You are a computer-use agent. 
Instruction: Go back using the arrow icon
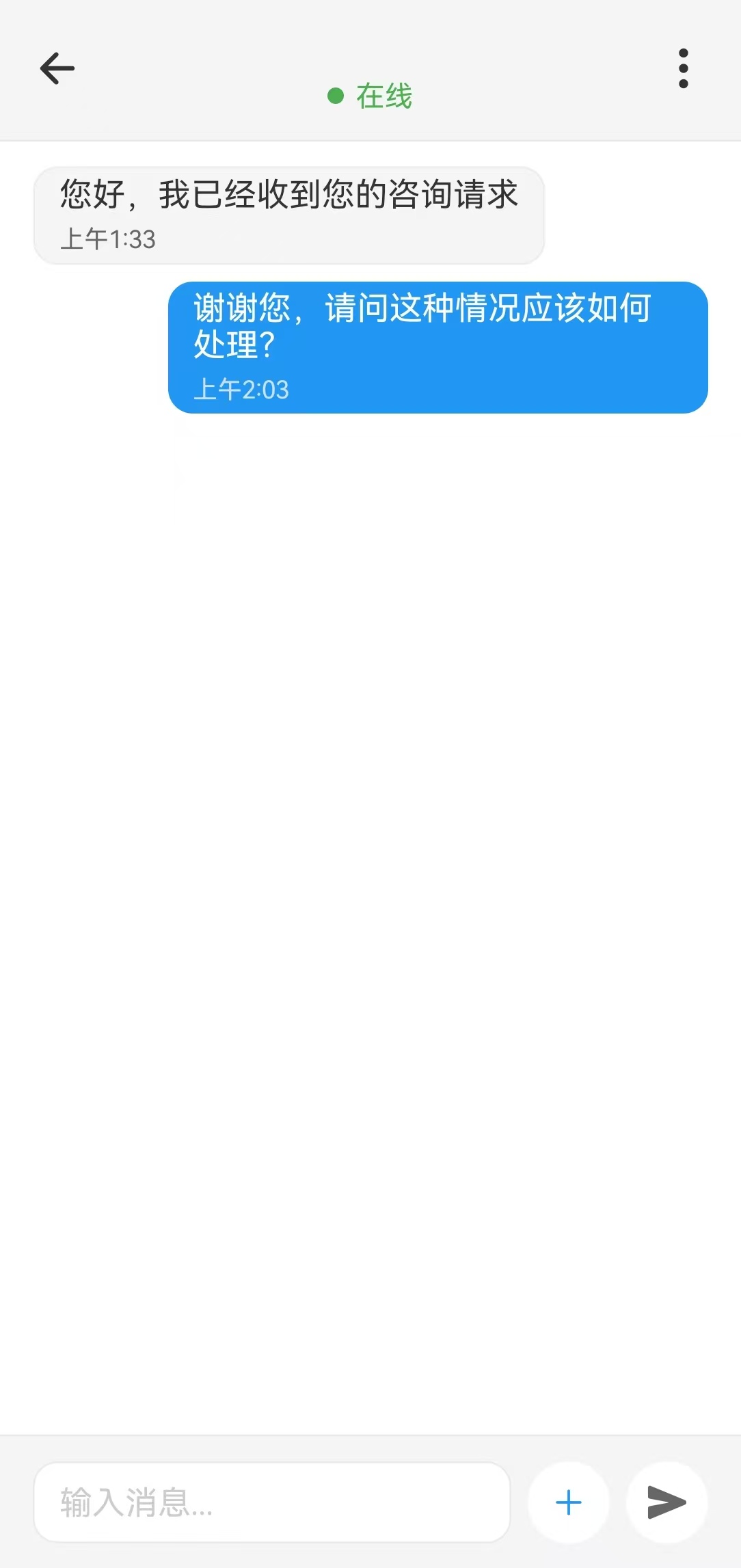click(x=57, y=68)
